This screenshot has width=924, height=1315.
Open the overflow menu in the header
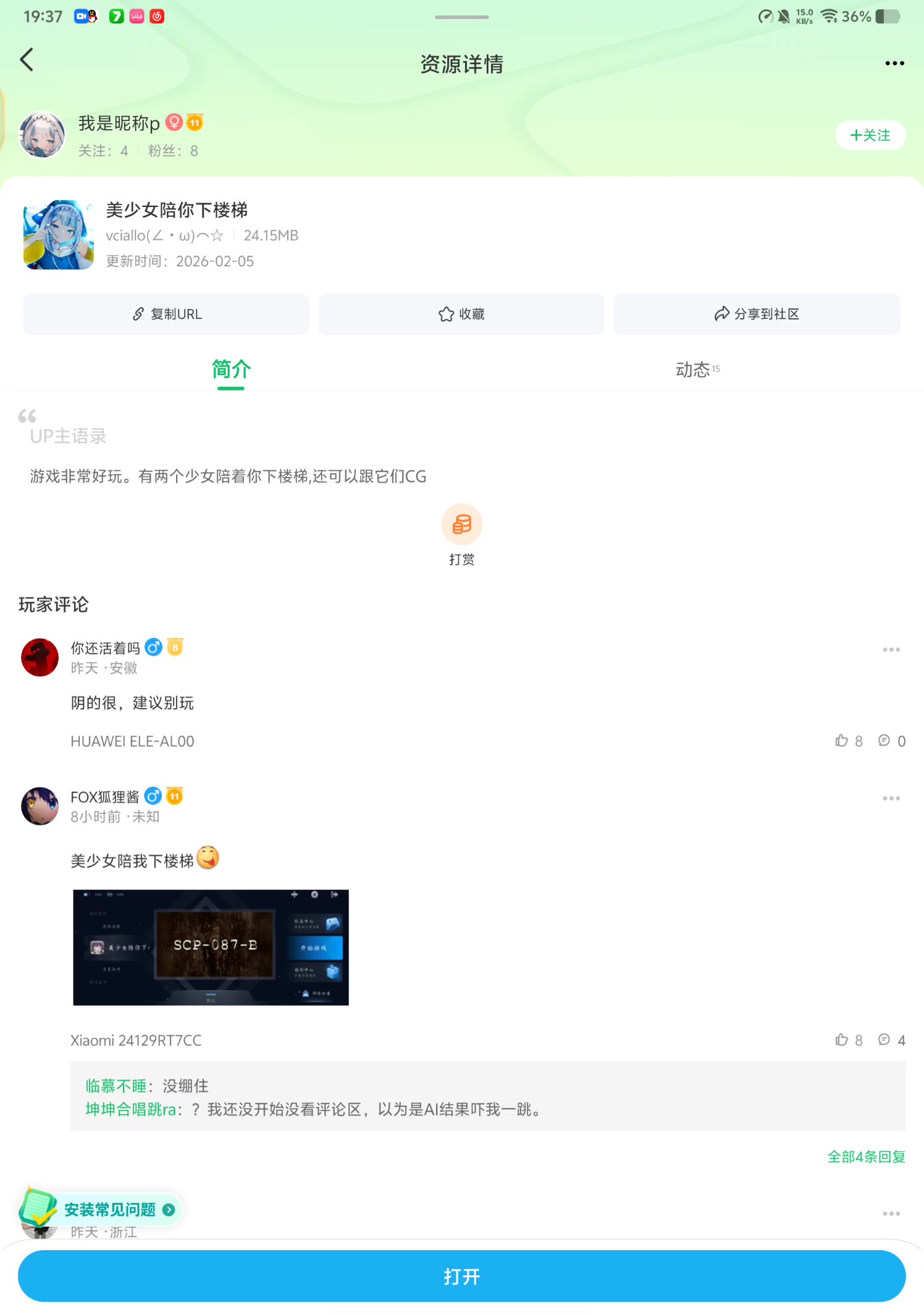(894, 63)
